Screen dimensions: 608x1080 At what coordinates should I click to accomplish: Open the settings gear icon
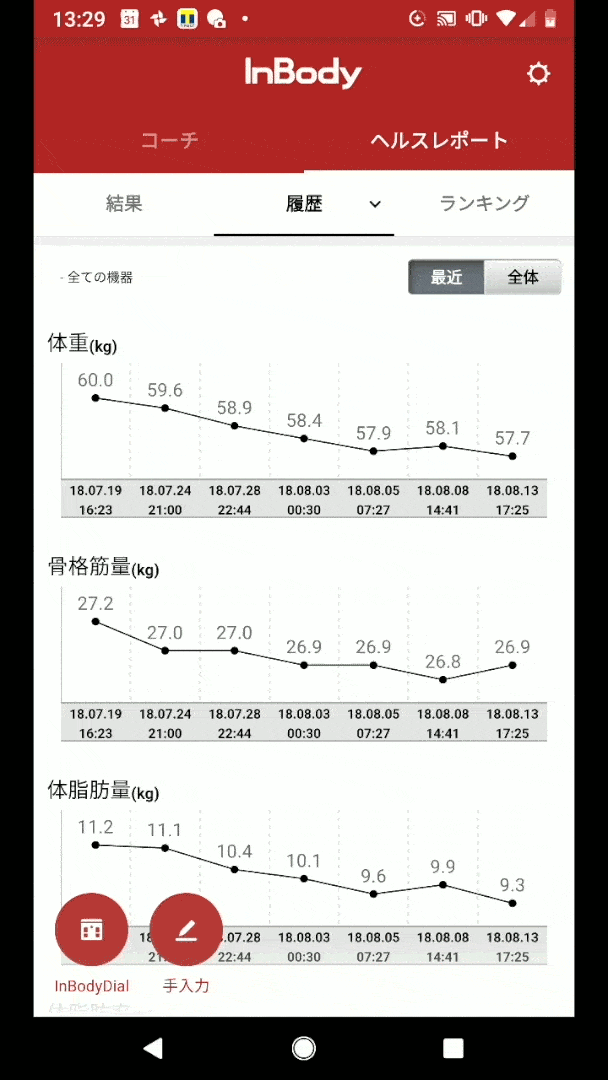click(x=538, y=74)
